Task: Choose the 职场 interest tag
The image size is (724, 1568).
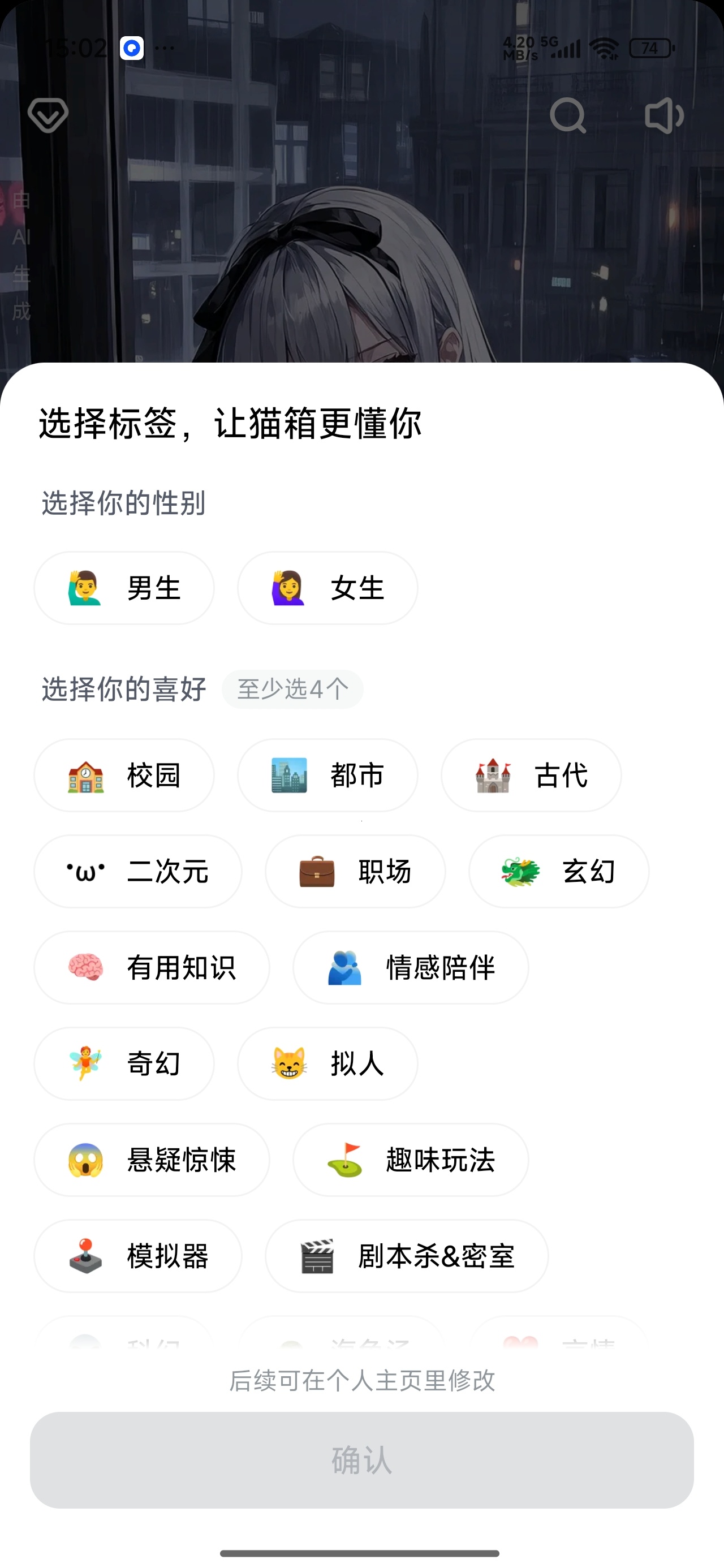Action: click(355, 872)
